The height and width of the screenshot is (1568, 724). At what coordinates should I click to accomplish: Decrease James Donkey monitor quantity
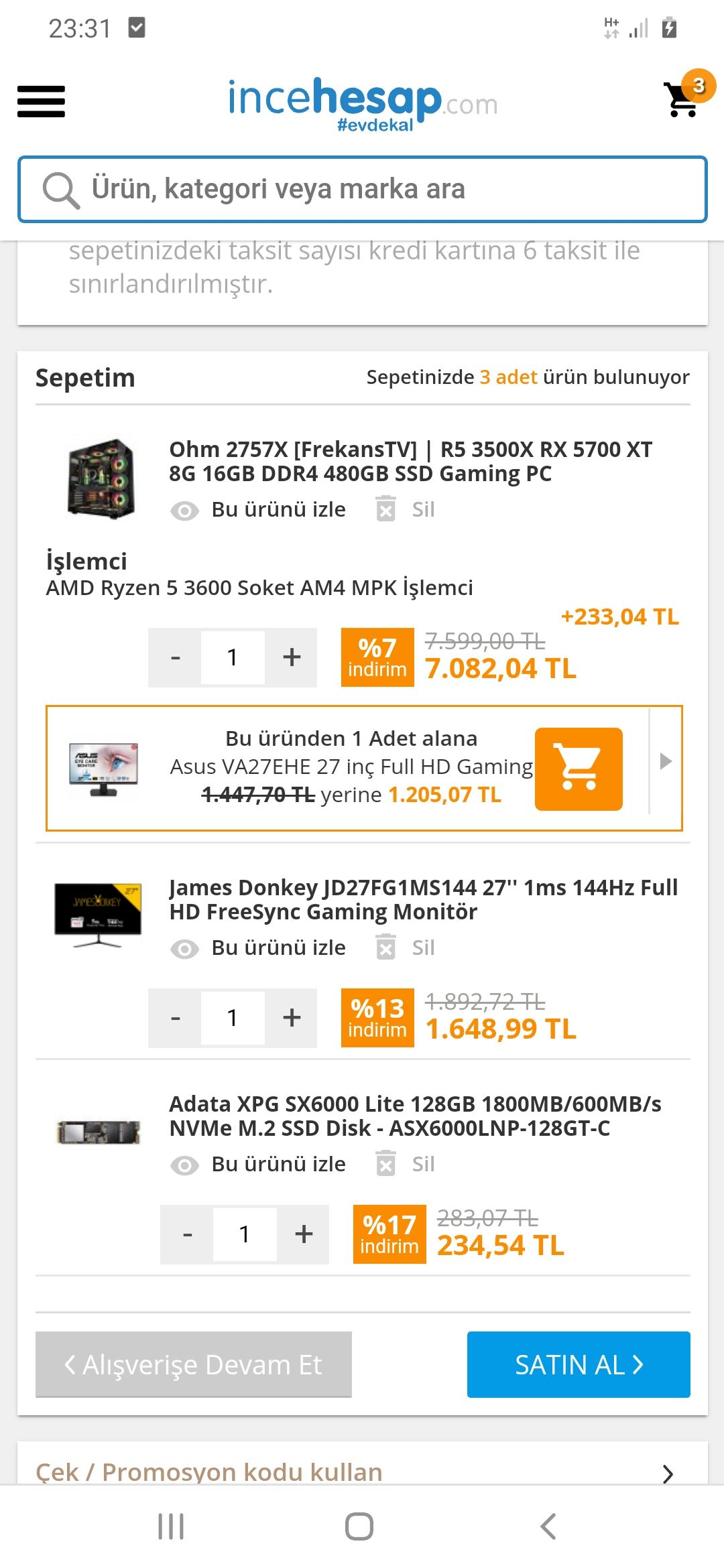[x=175, y=1018]
